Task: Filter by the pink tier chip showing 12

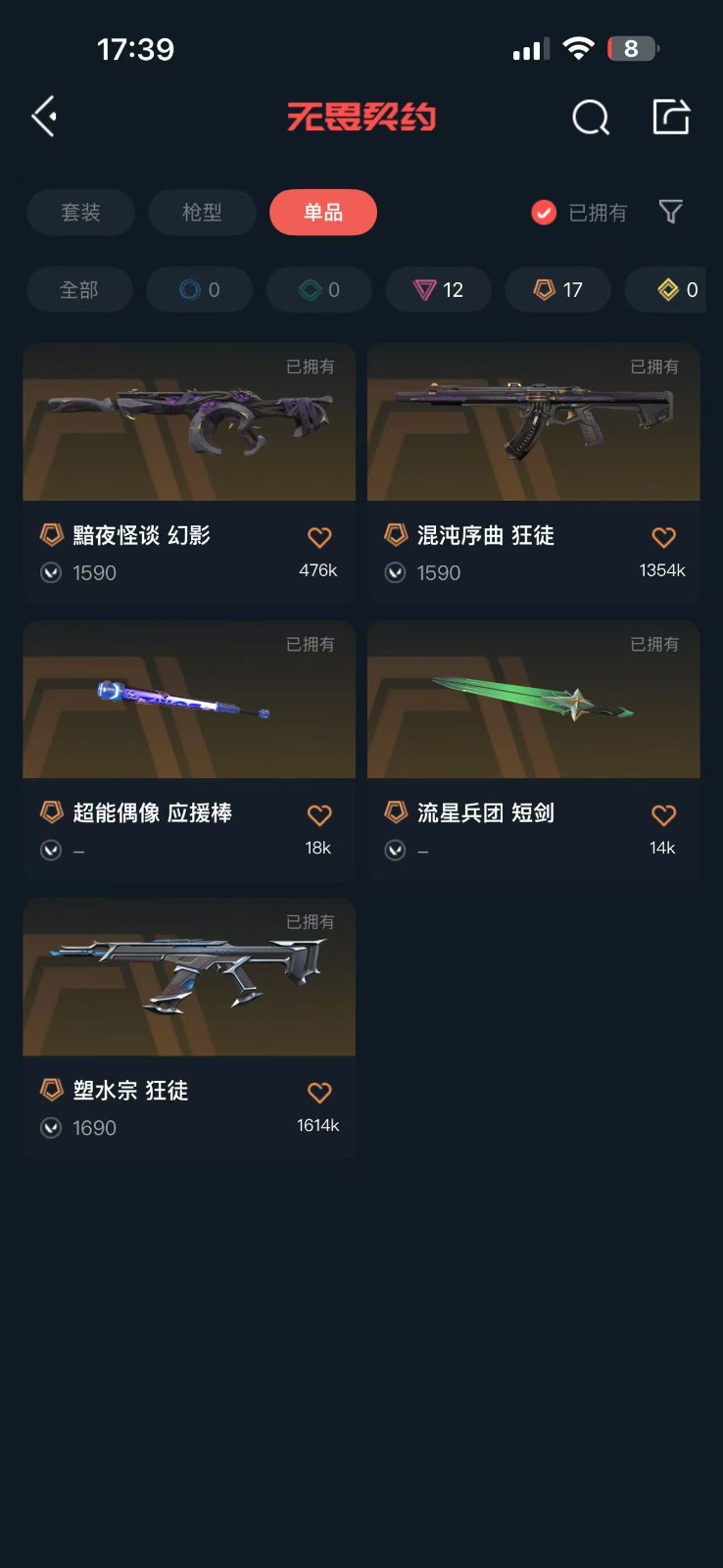Action: coord(438,290)
